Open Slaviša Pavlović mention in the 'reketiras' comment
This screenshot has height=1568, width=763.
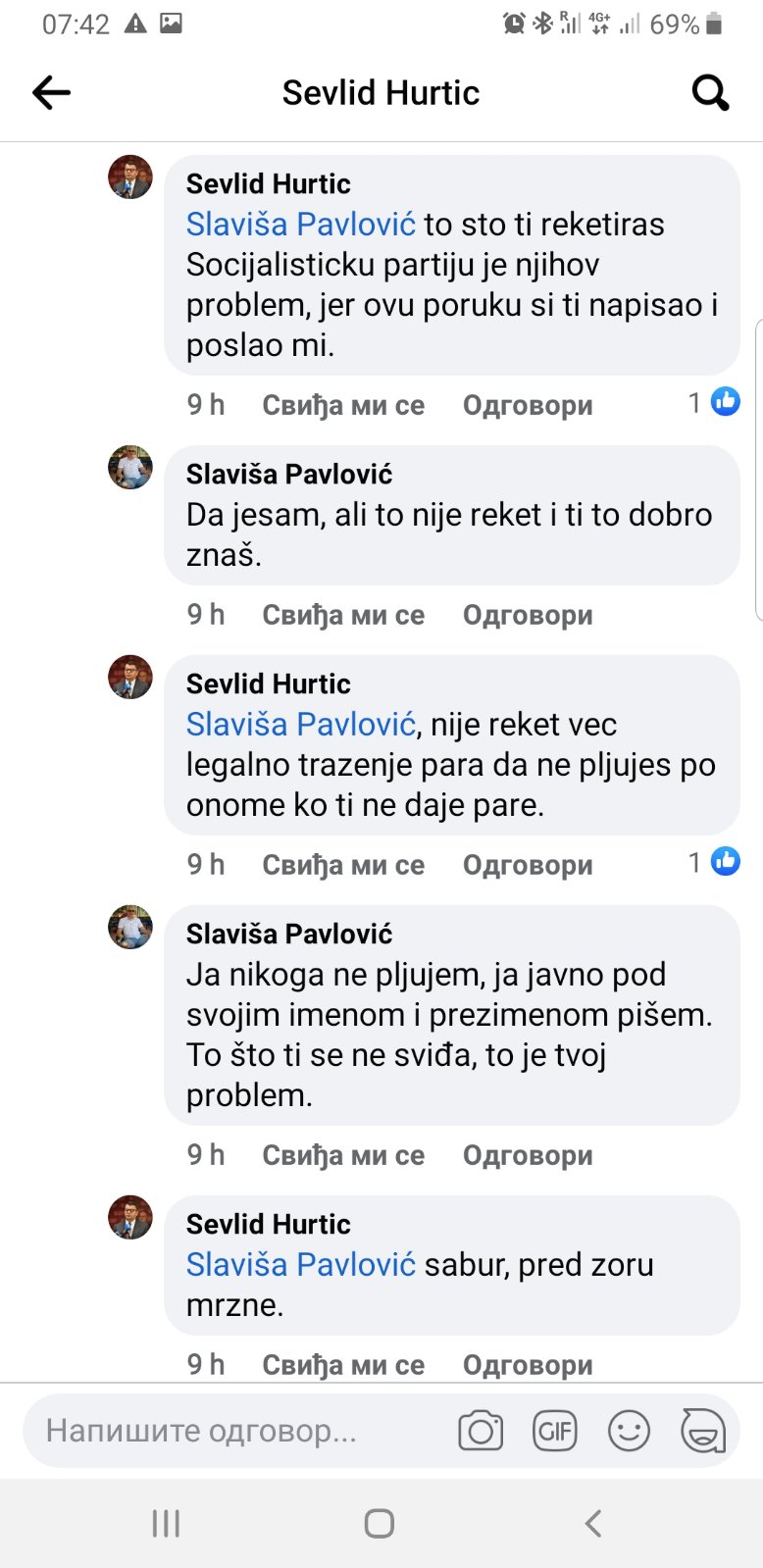point(301,225)
